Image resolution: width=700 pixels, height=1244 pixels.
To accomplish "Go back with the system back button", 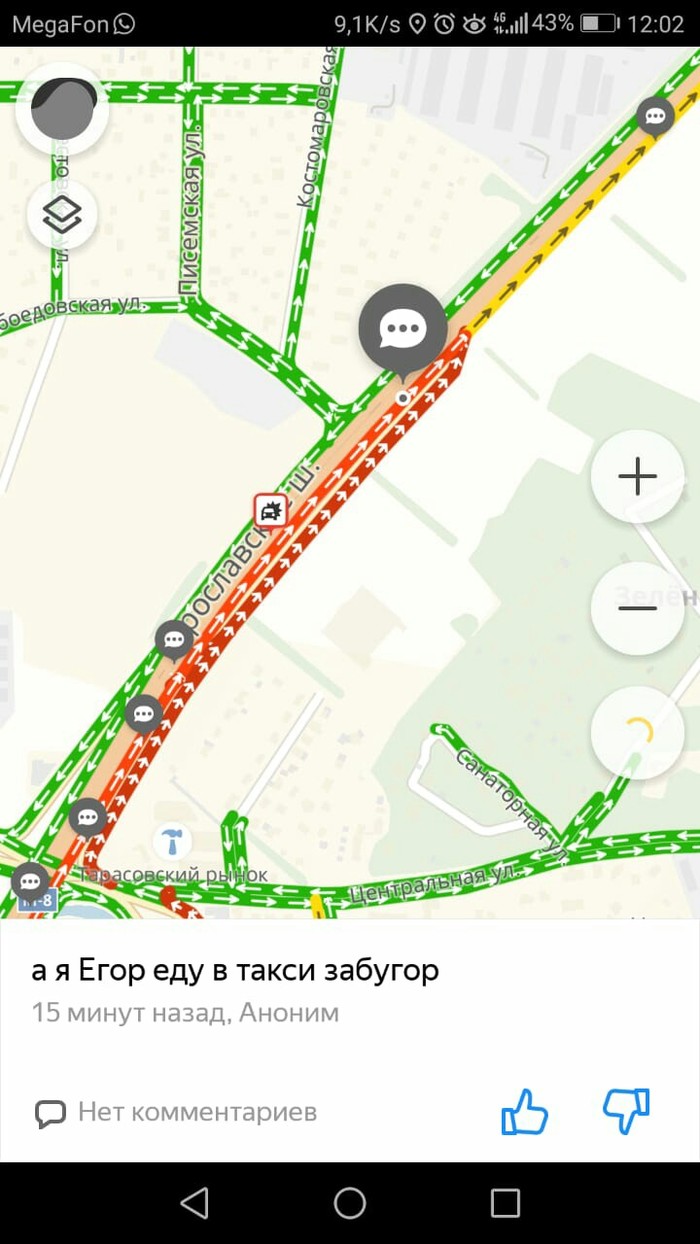I will [x=194, y=1203].
